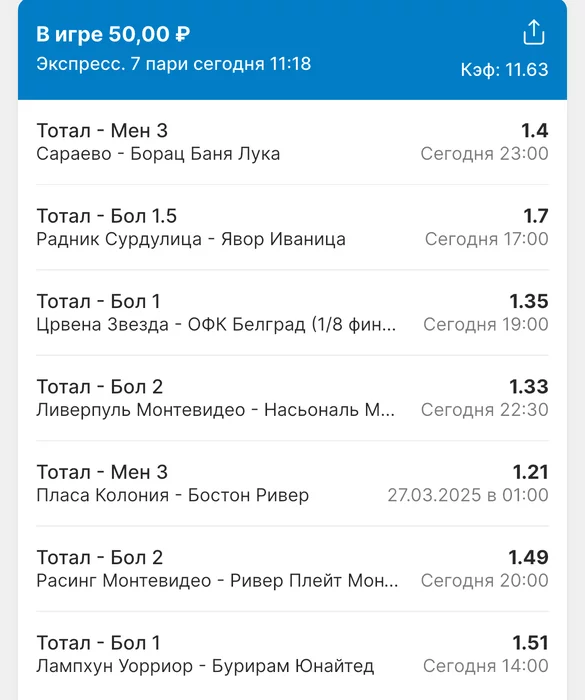Viewport: 585px width, 700px height.
Task: Open the Ливерпуль Монтевидео - Насьональ bet
Action: (x=292, y=398)
